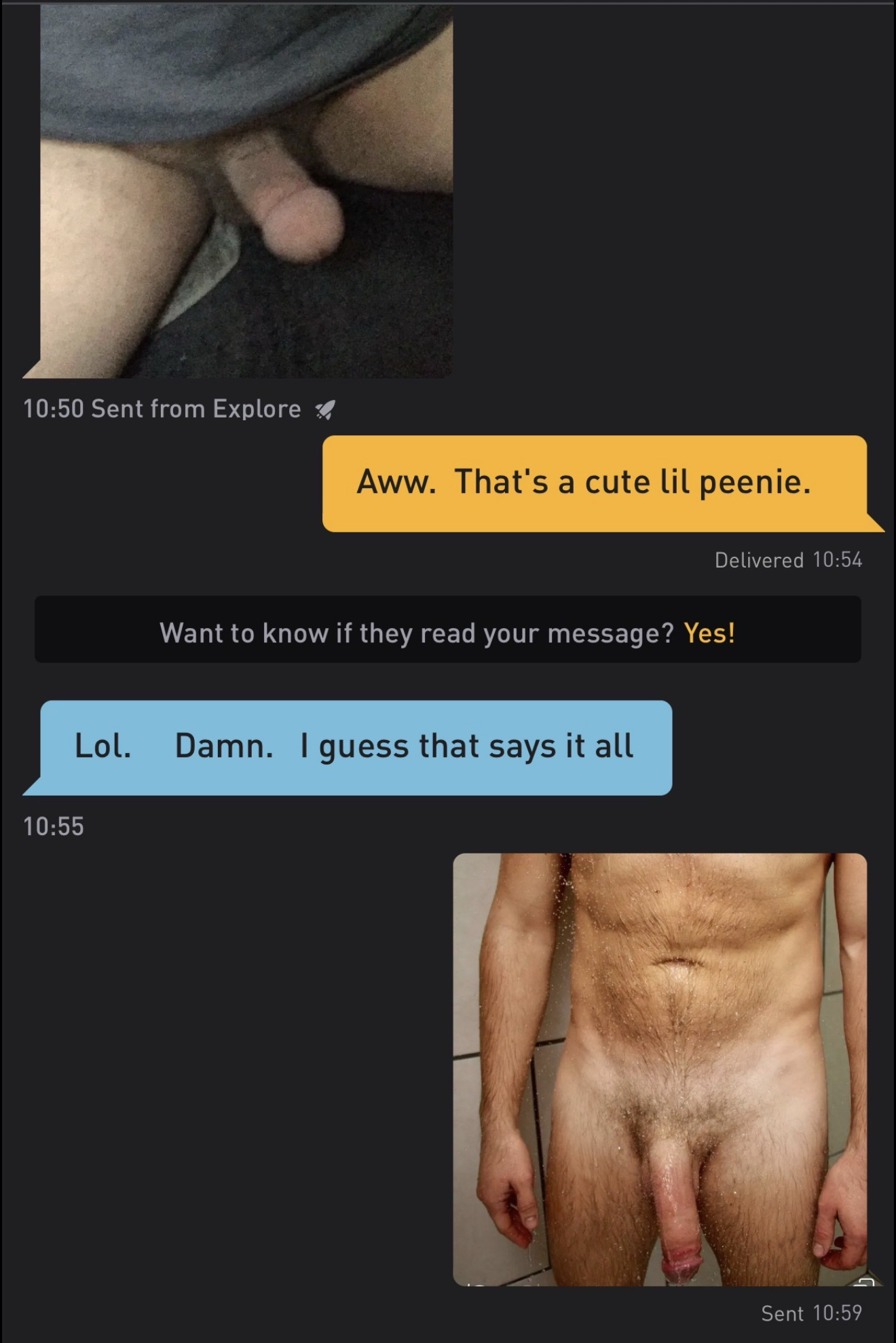Image resolution: width=896 pixels, height=1343 pixels.
Task: Open the received photo sent at 10:50
Action: click(x=246, y=190)
